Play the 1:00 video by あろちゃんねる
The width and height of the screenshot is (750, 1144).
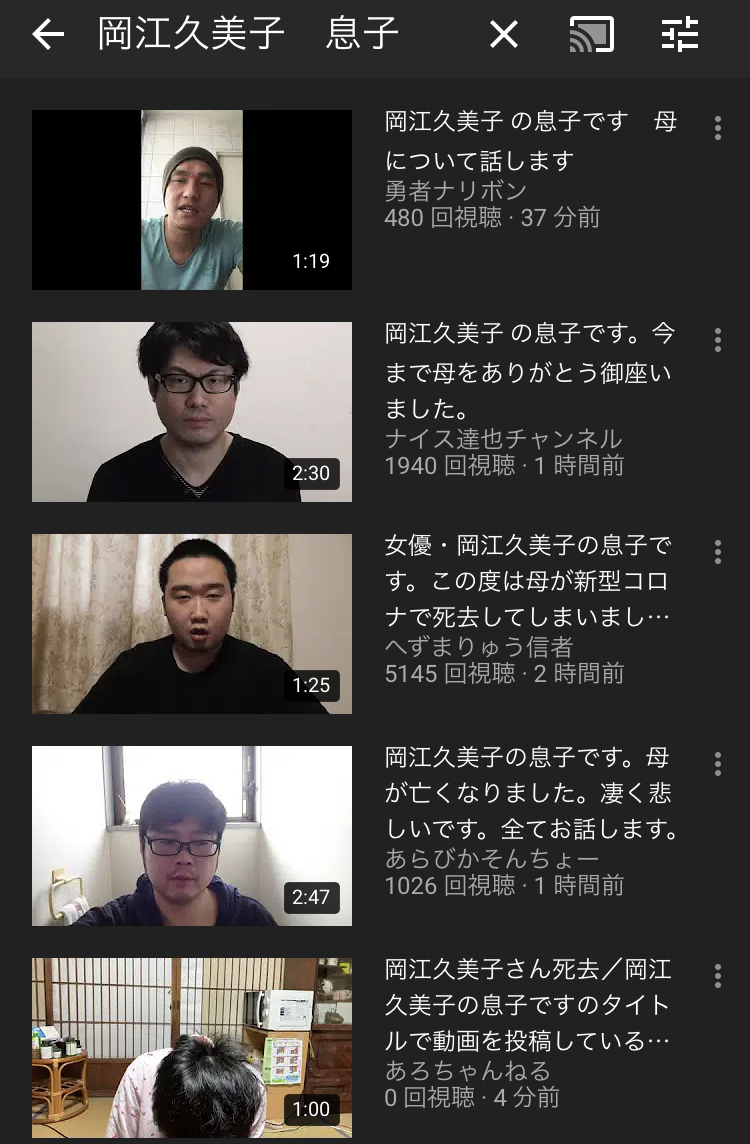pos(192,1048)
